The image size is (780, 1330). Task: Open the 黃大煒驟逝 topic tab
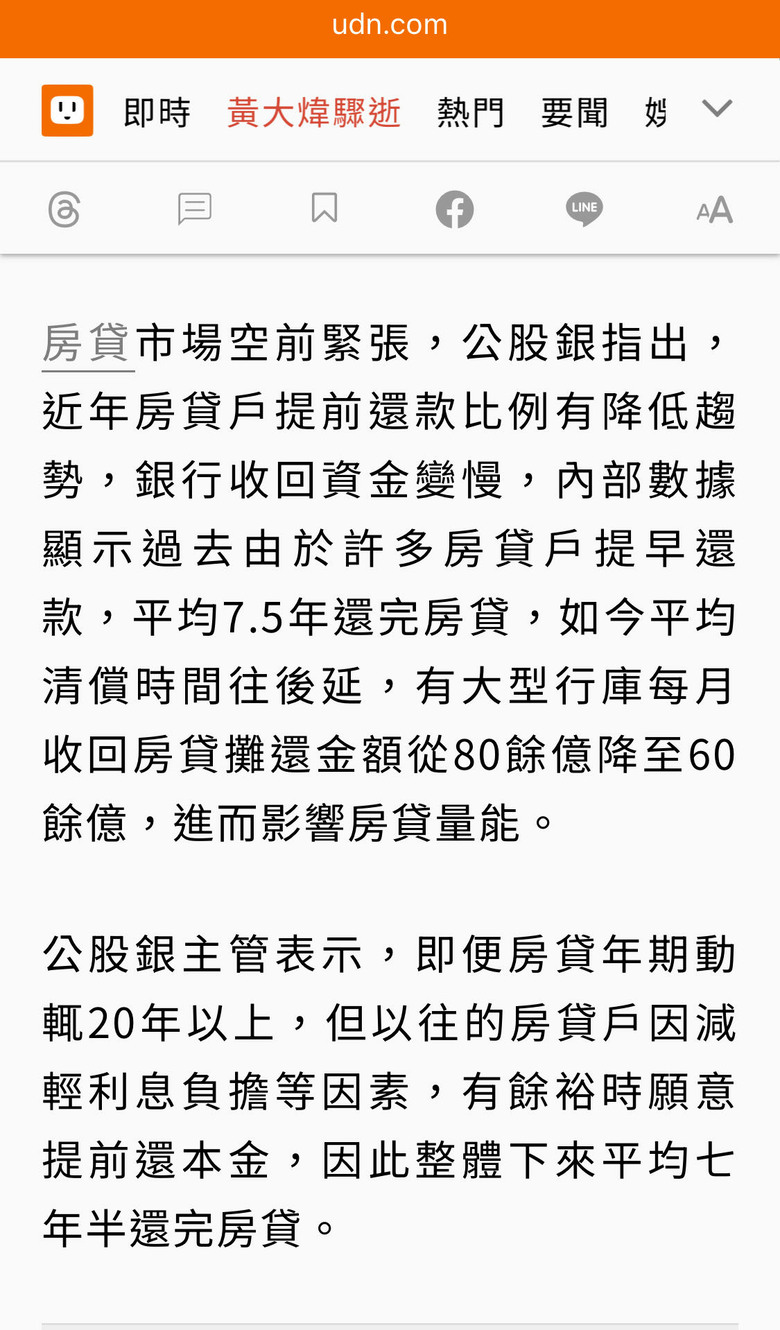point(314,112)
